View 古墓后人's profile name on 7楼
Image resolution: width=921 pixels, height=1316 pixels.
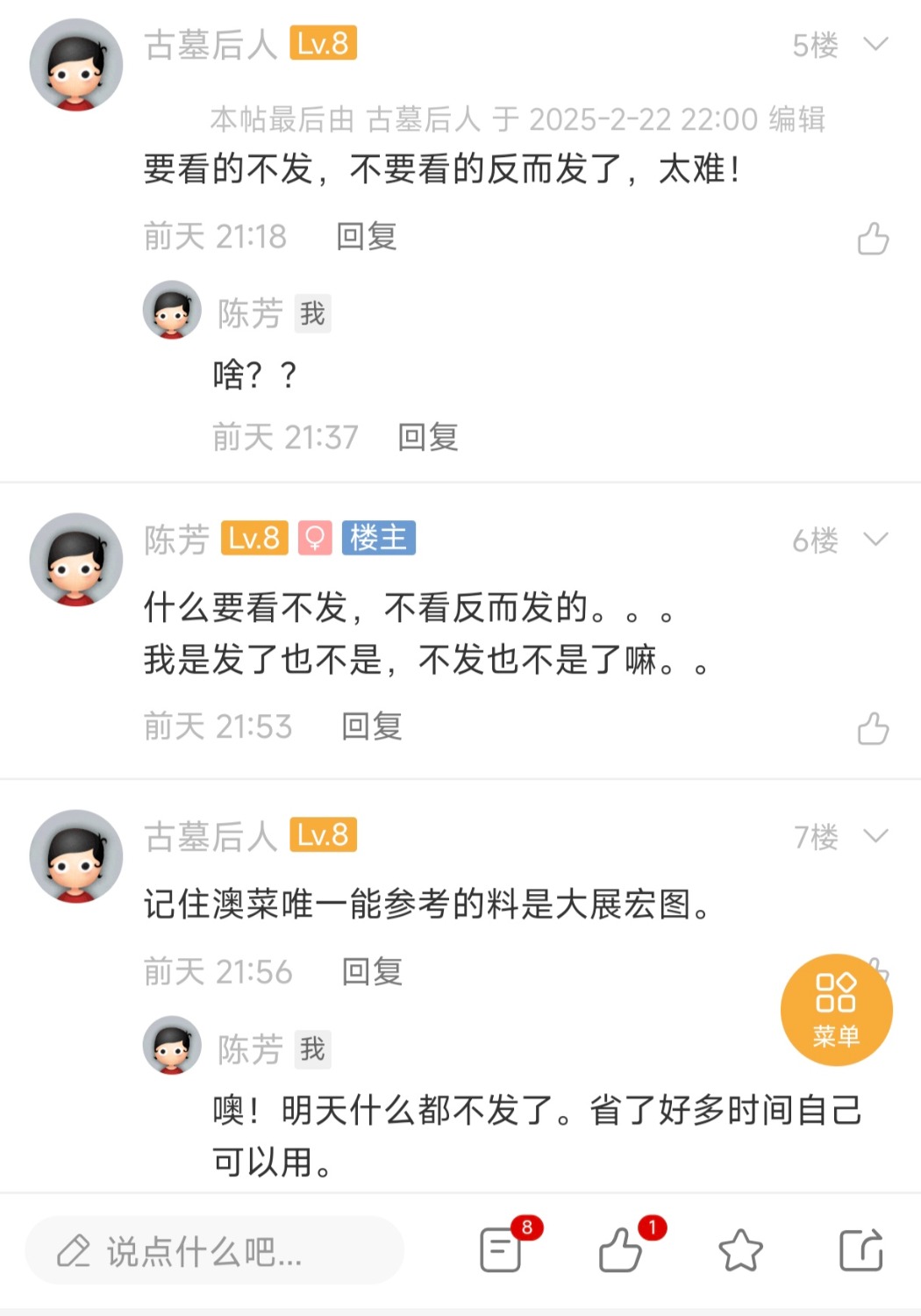[x=211, y=836]
